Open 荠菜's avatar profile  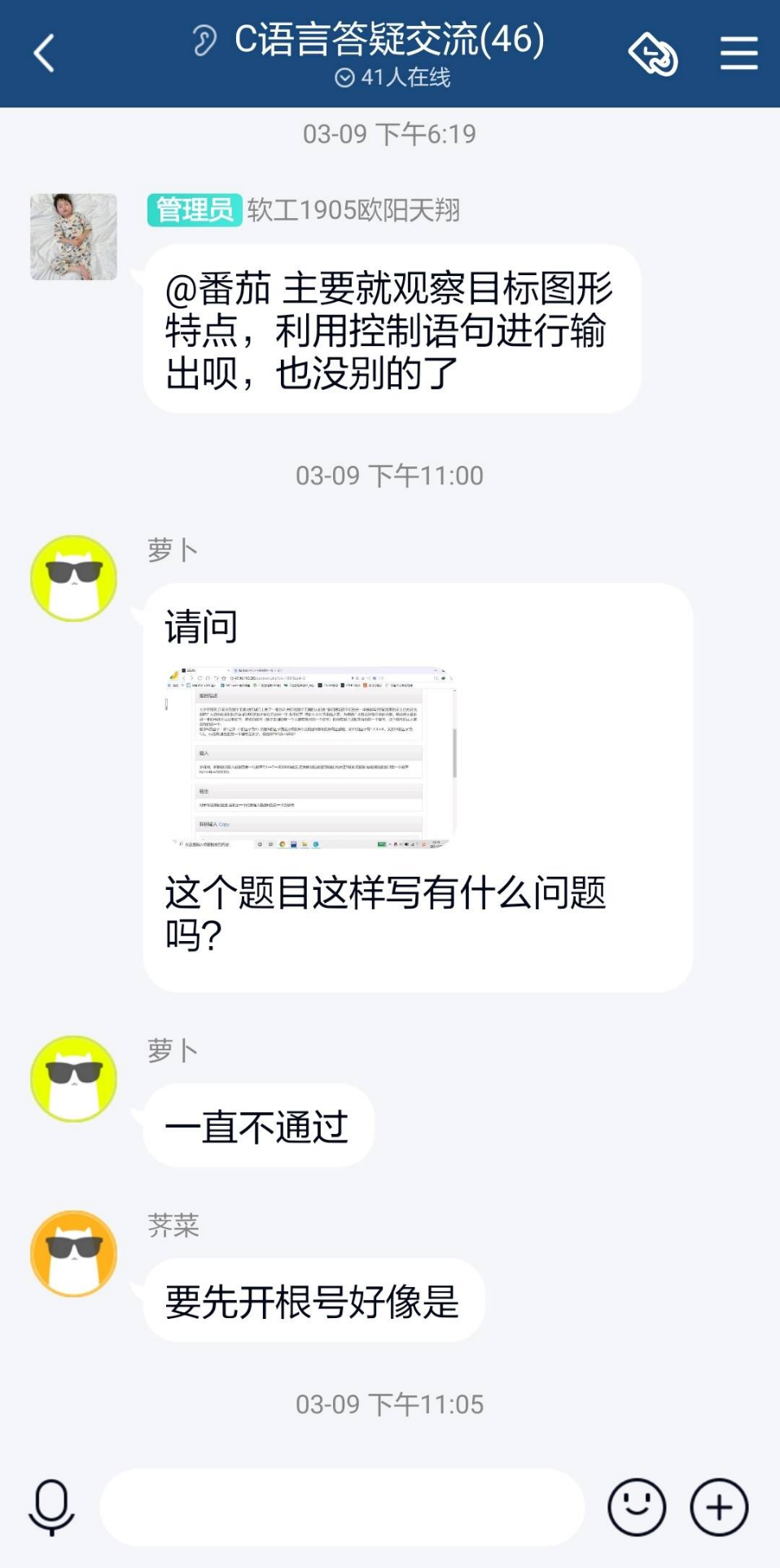click(73, 1253)
